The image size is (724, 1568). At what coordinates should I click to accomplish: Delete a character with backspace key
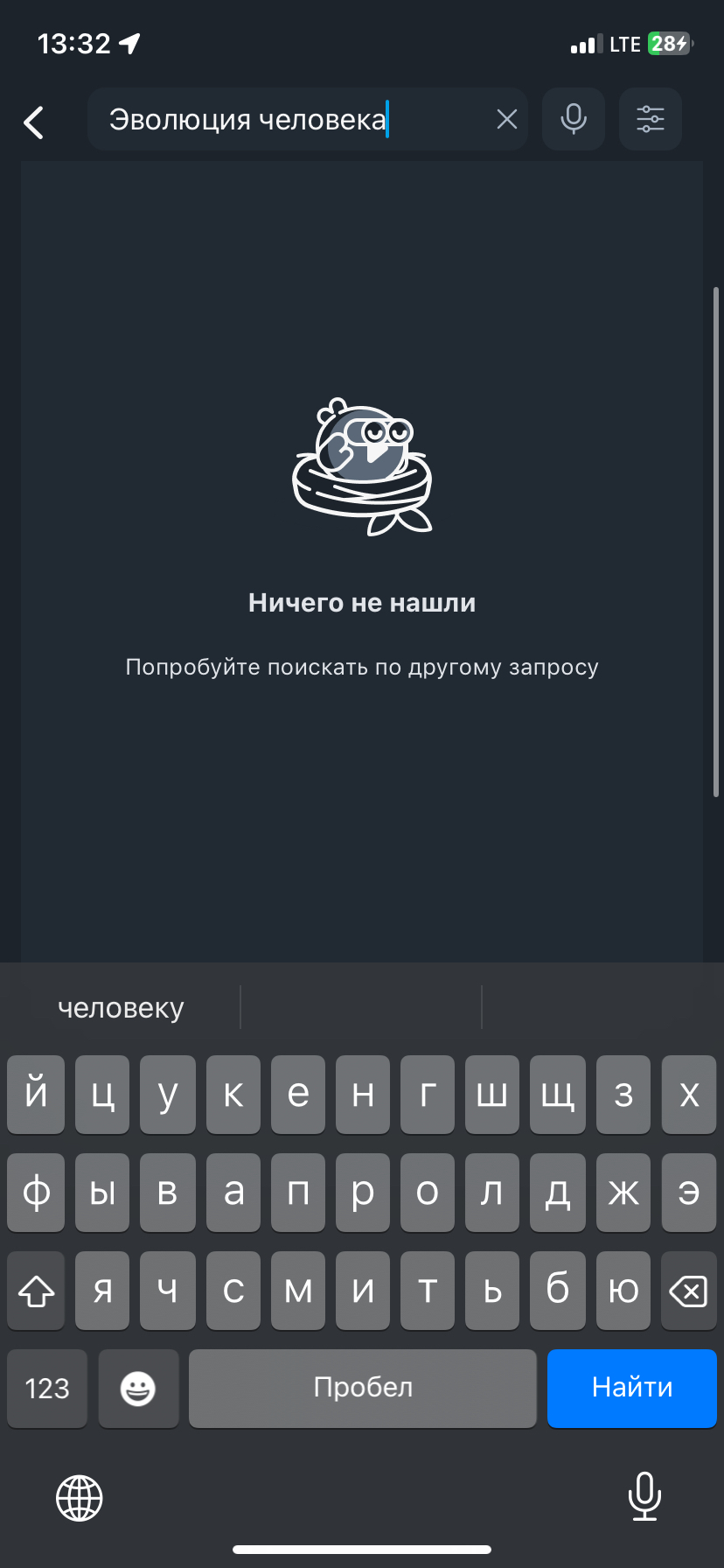[689, 1291]
